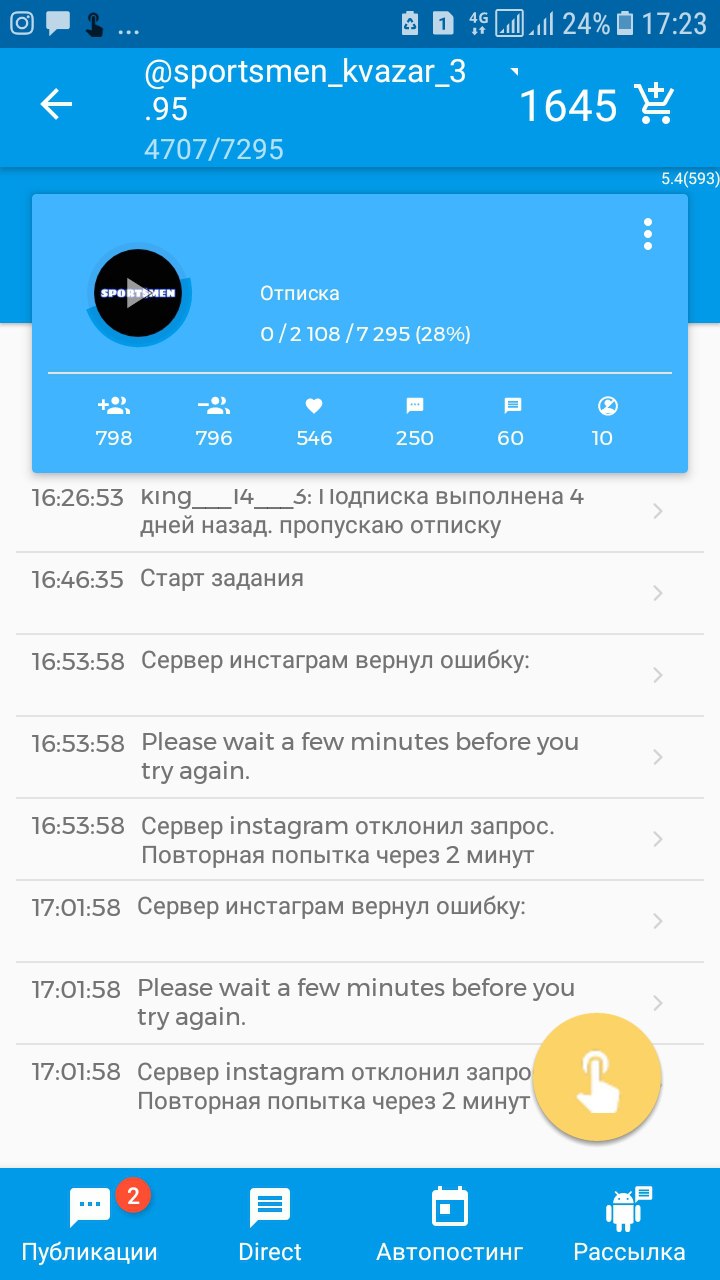Open the account dropdown next to @sportsmen_kvazar_3
The height and width of the screenshot is (1280, 720).
point(515,72)
